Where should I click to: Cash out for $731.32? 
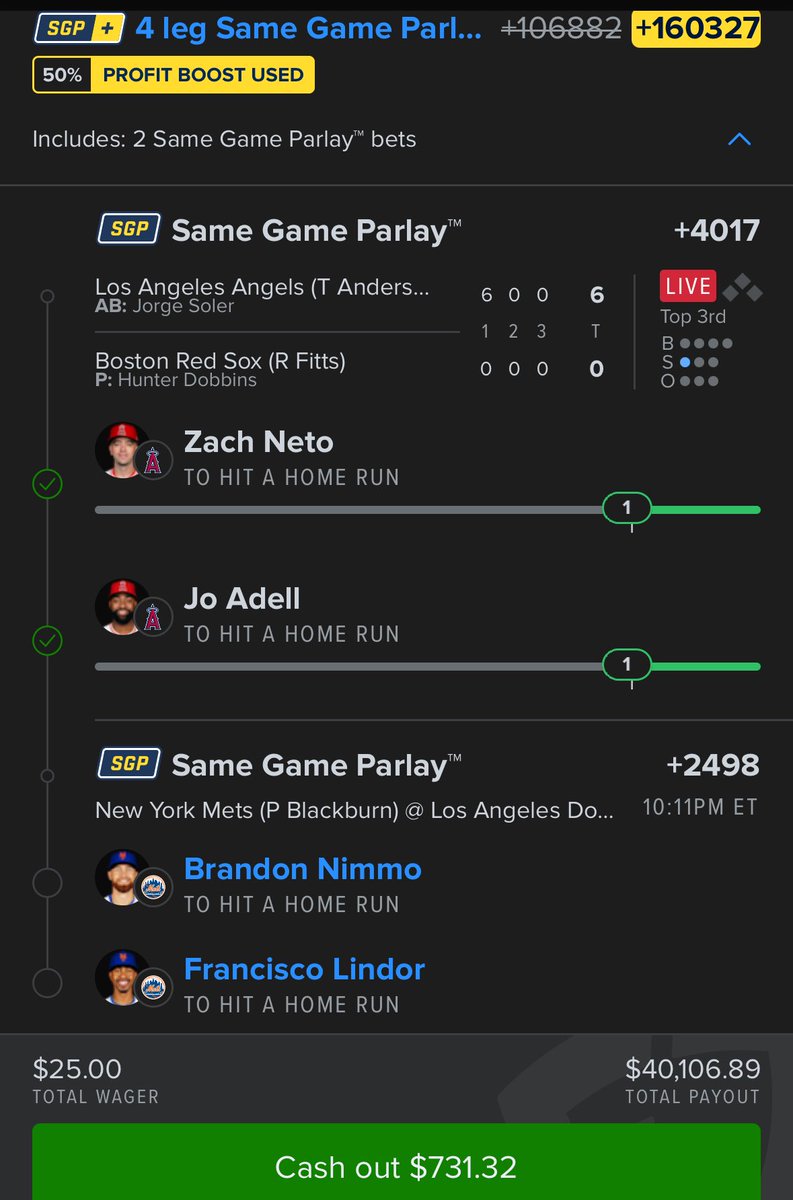396,1166
